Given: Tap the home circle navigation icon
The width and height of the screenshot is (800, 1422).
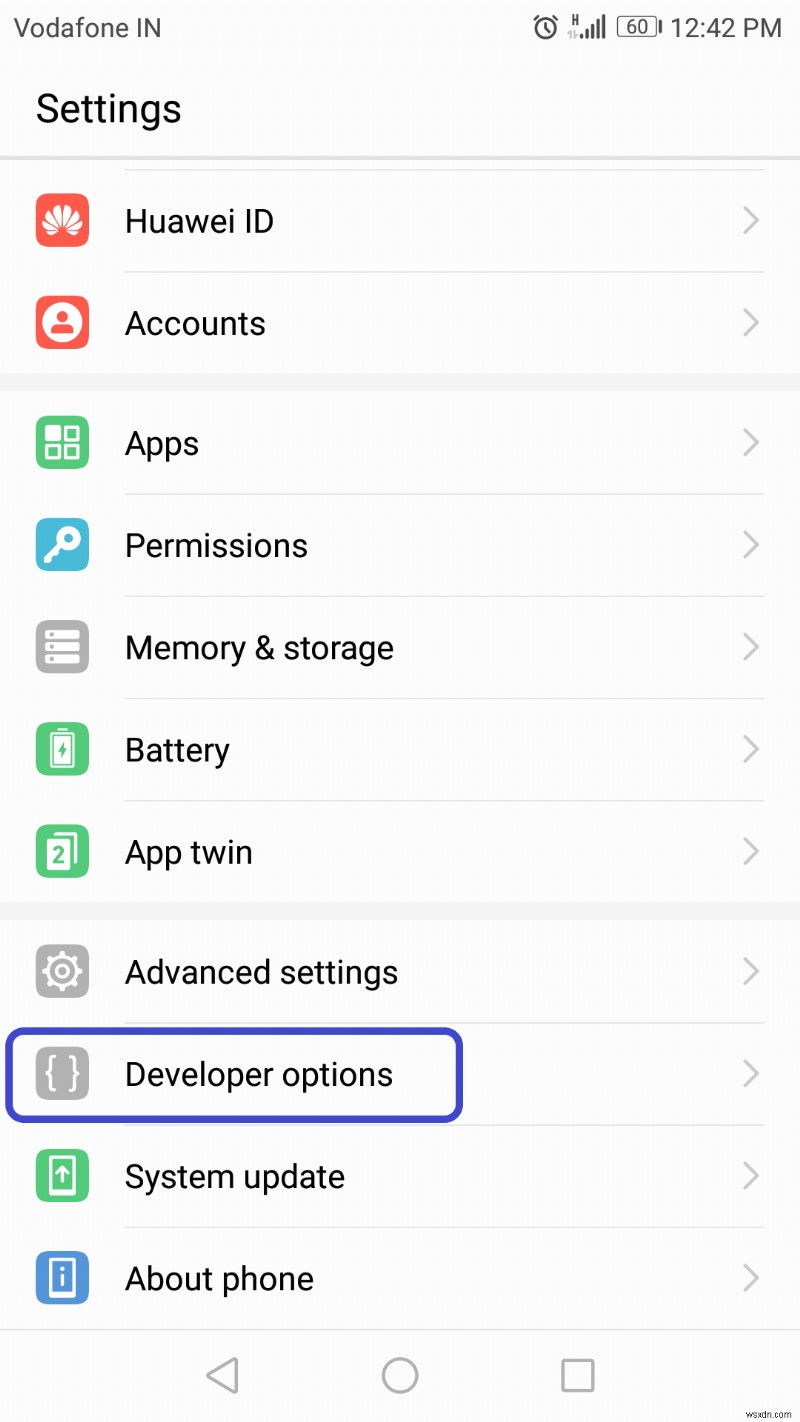Looking at the screenshot, I should coord(400,1375).
